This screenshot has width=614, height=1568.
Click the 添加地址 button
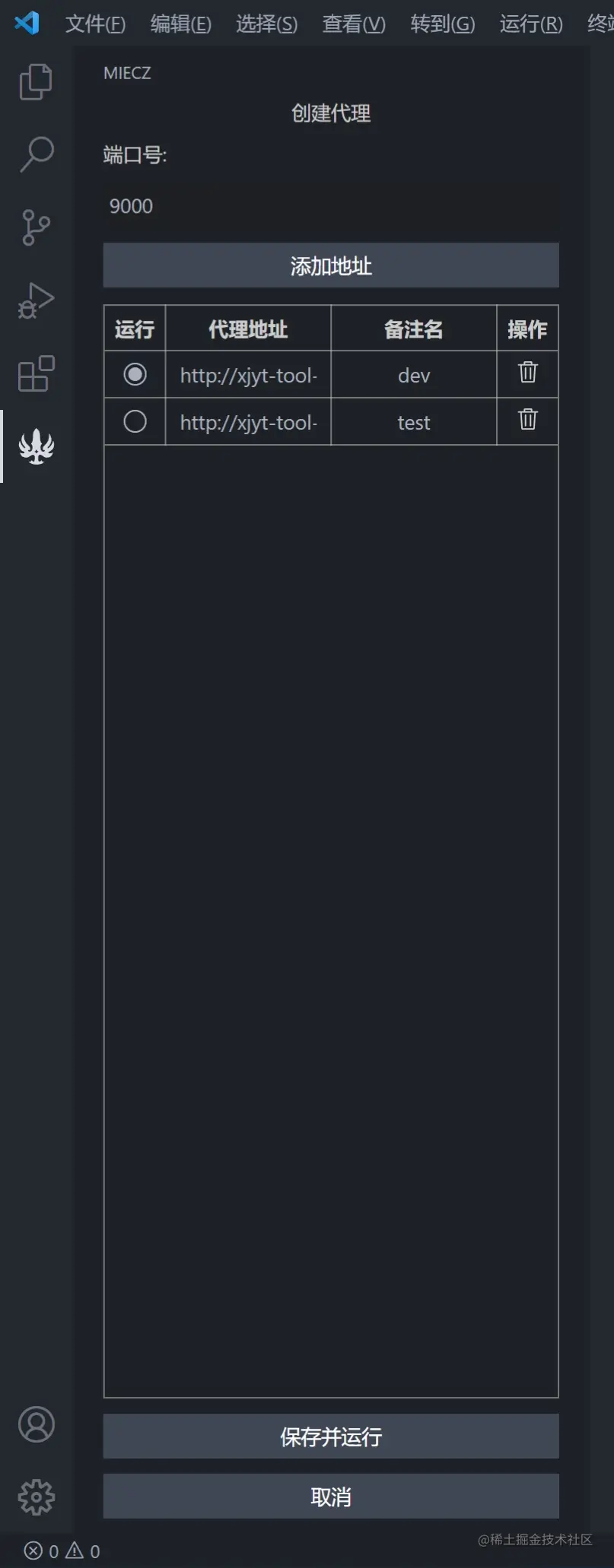point(331,265)
